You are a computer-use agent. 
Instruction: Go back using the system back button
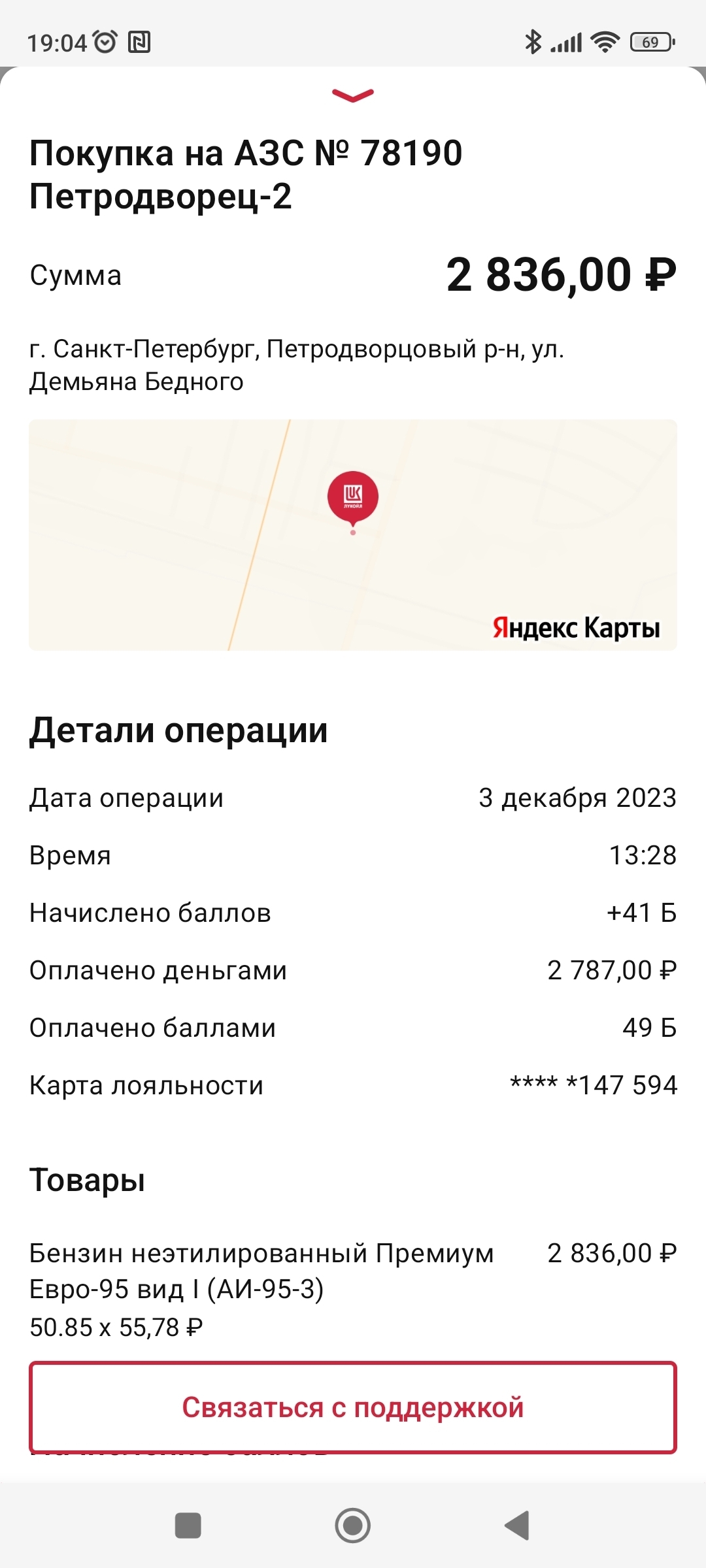[x=517, y=1526]
